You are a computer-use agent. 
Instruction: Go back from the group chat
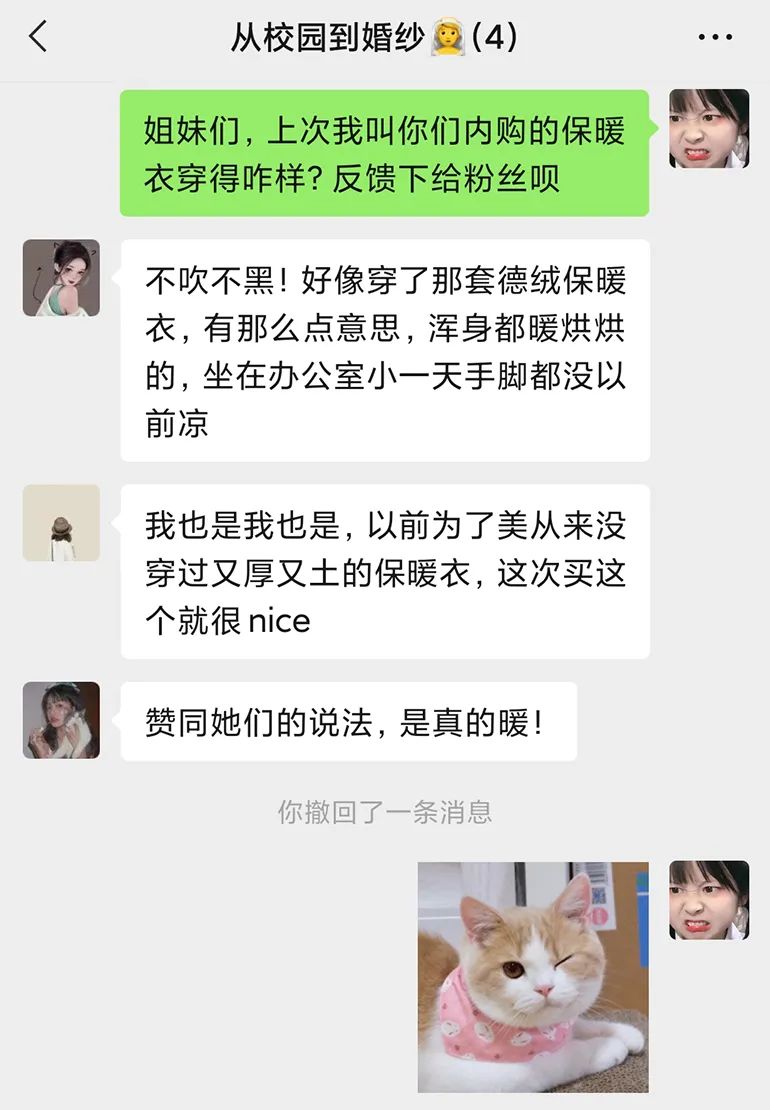click(x=38, y=38)
